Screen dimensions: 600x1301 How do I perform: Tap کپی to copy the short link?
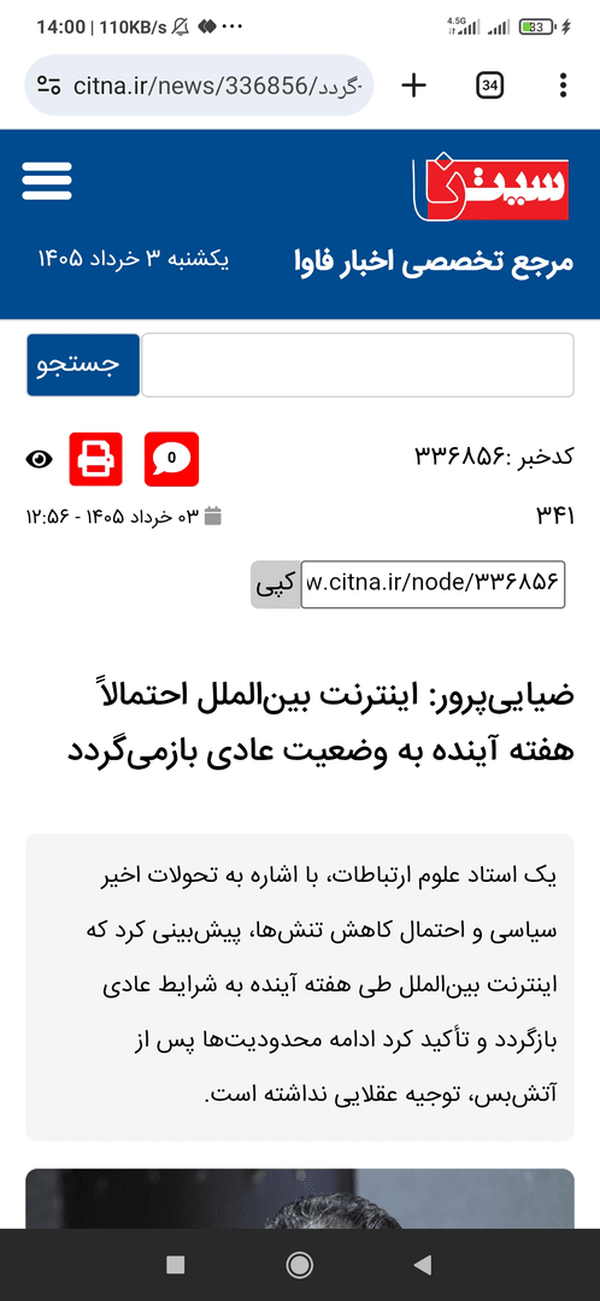click(274, 584)
